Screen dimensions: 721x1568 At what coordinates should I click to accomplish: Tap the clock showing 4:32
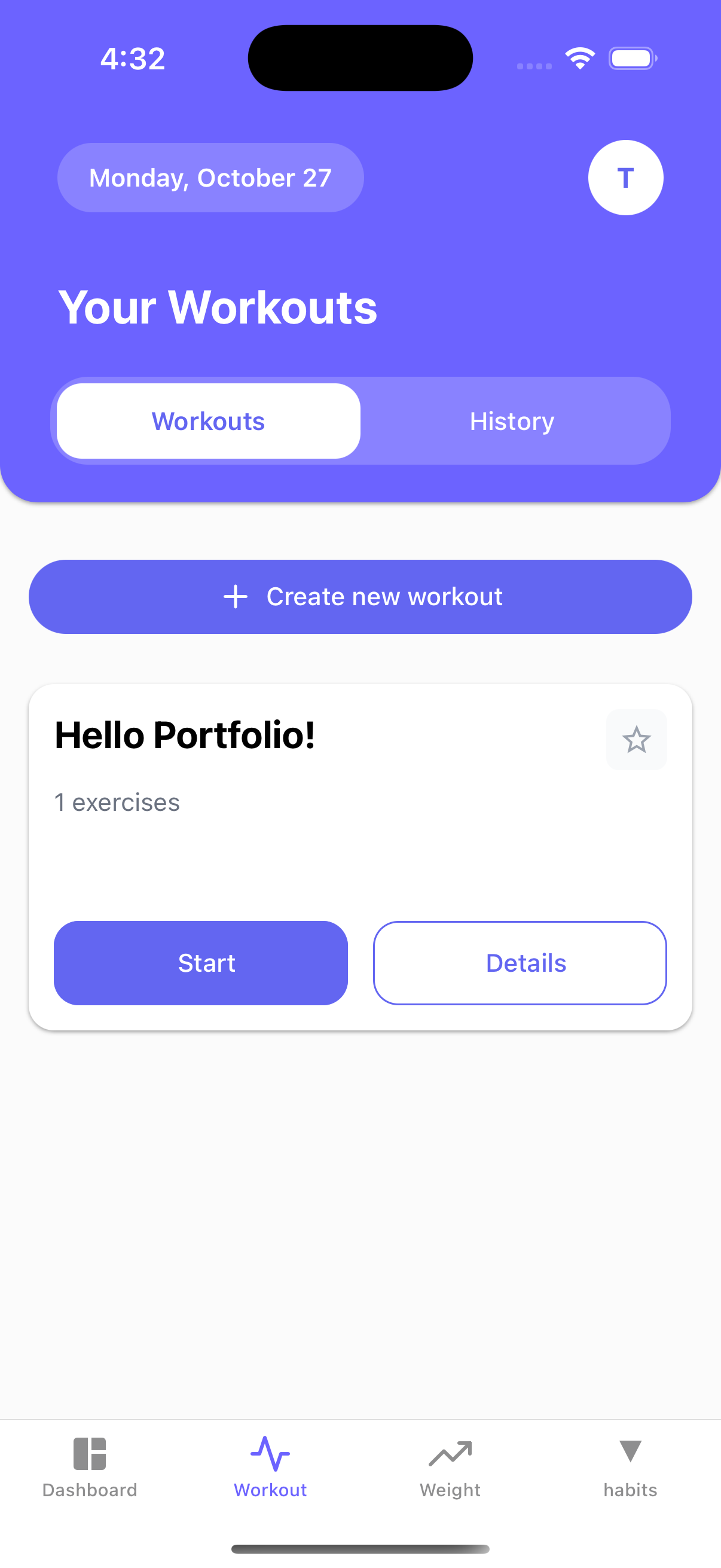(x=133, y=58)
